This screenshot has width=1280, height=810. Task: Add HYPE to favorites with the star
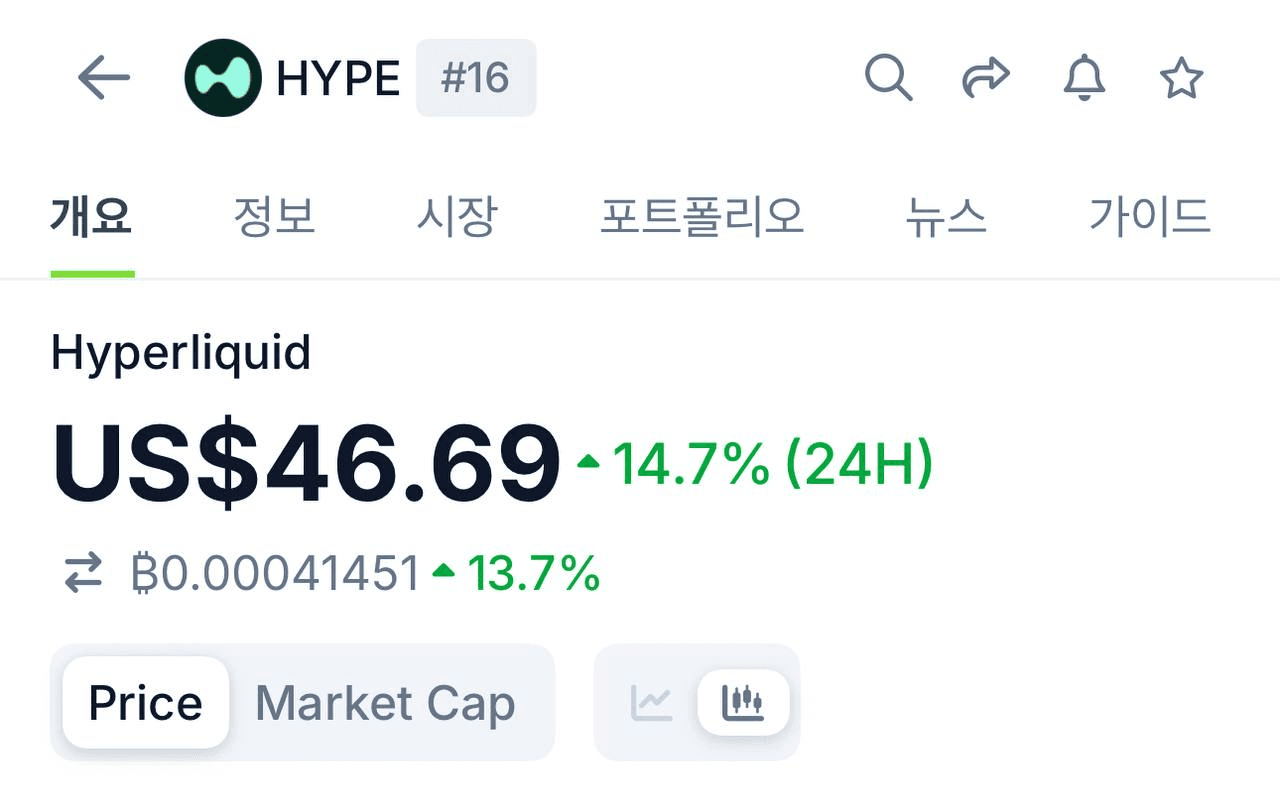pyautogui.click(x=1181, y=78)
